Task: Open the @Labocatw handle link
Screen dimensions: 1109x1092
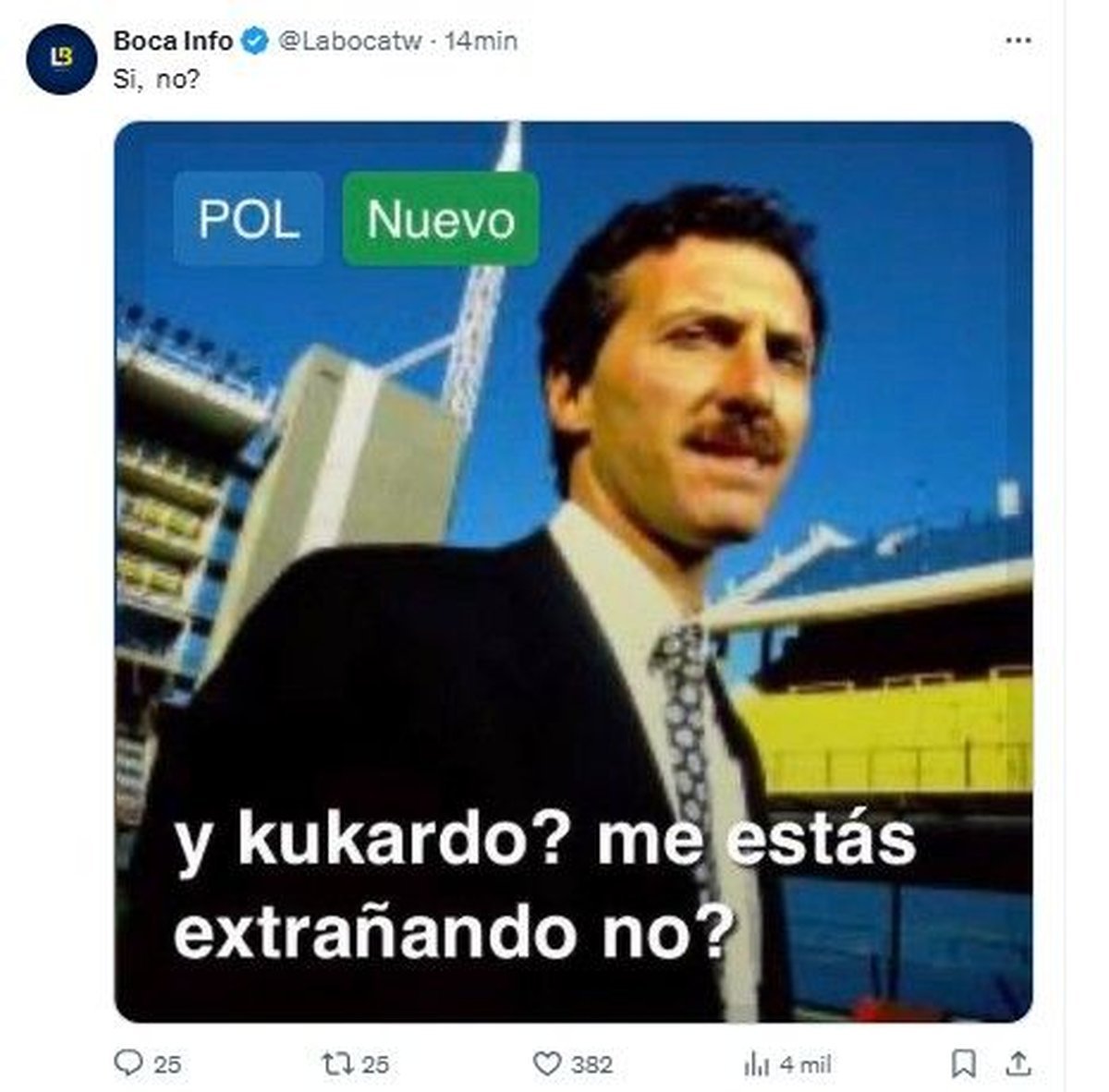Action: coord(349,41)
